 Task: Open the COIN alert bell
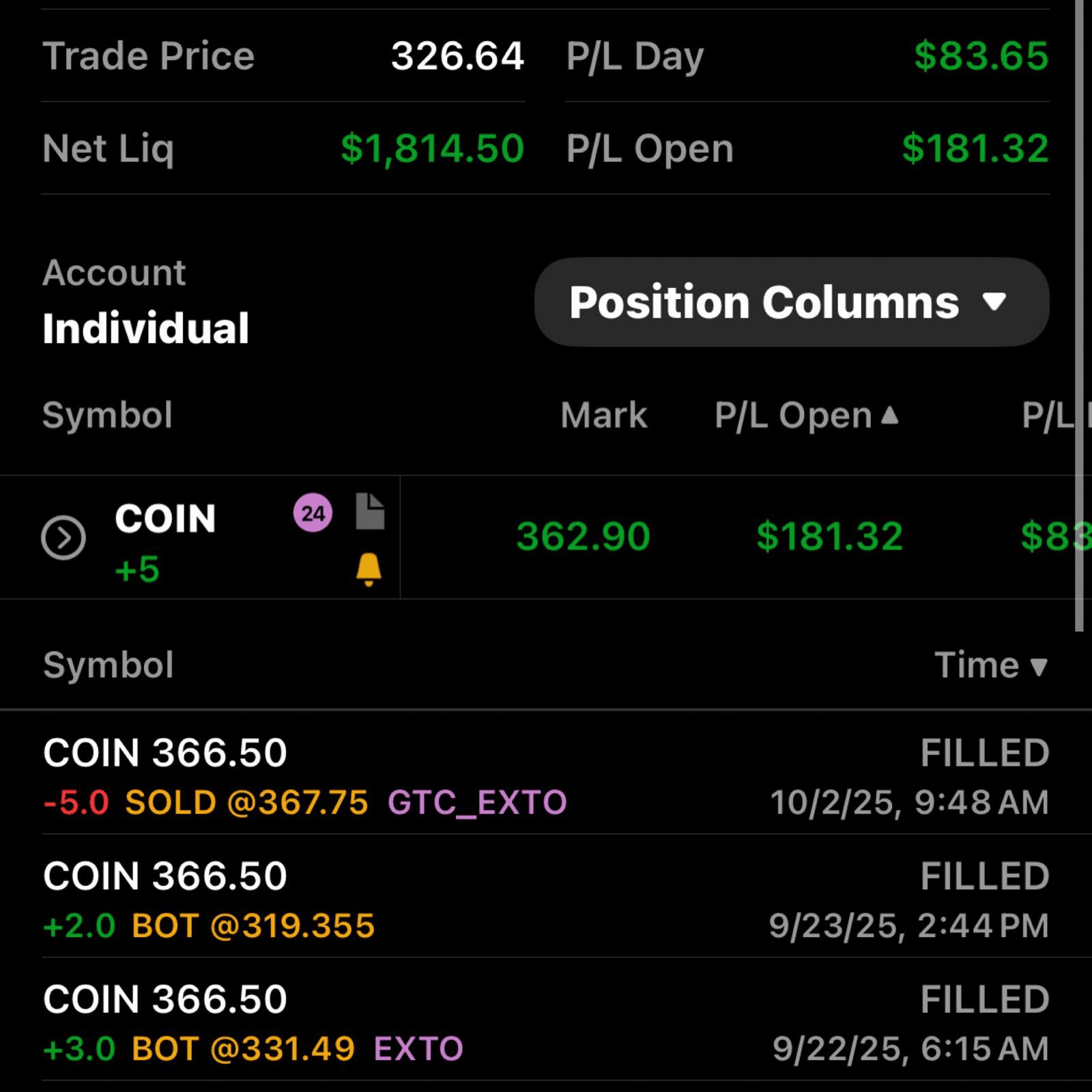click(369, 569)
